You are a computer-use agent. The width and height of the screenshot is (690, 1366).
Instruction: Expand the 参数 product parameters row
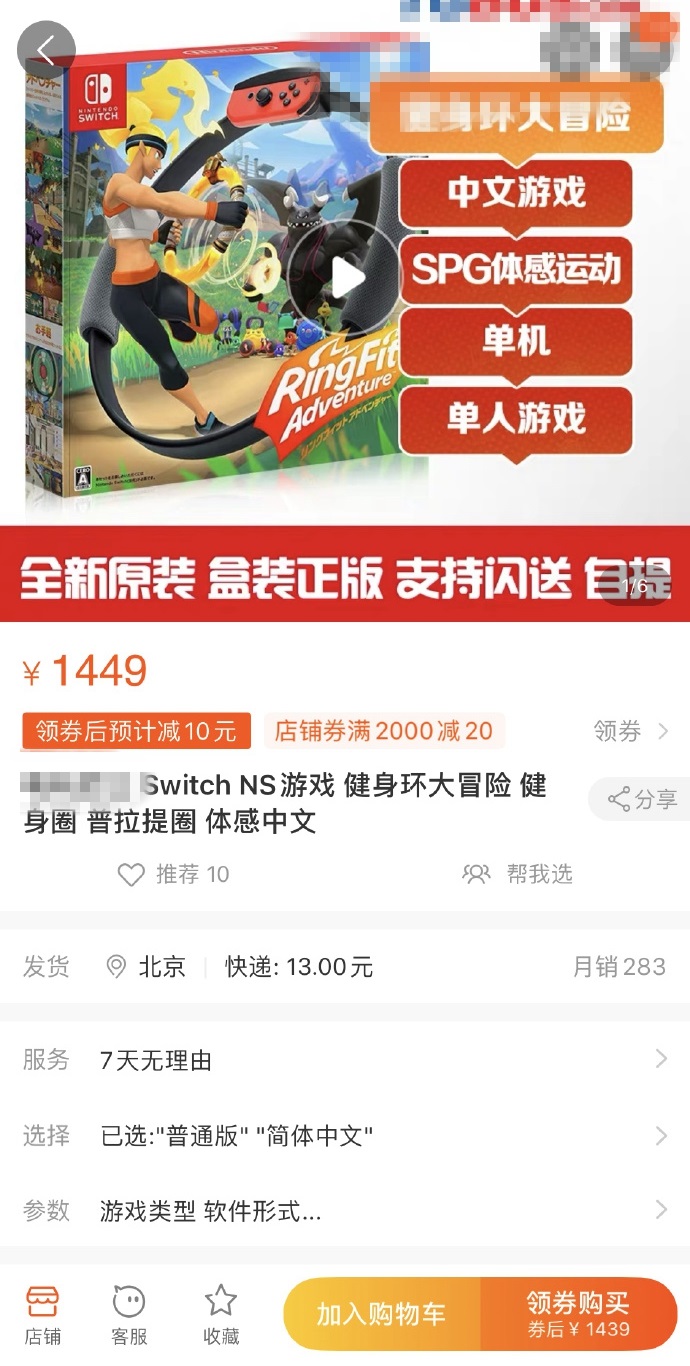[x=345, y=1211]
